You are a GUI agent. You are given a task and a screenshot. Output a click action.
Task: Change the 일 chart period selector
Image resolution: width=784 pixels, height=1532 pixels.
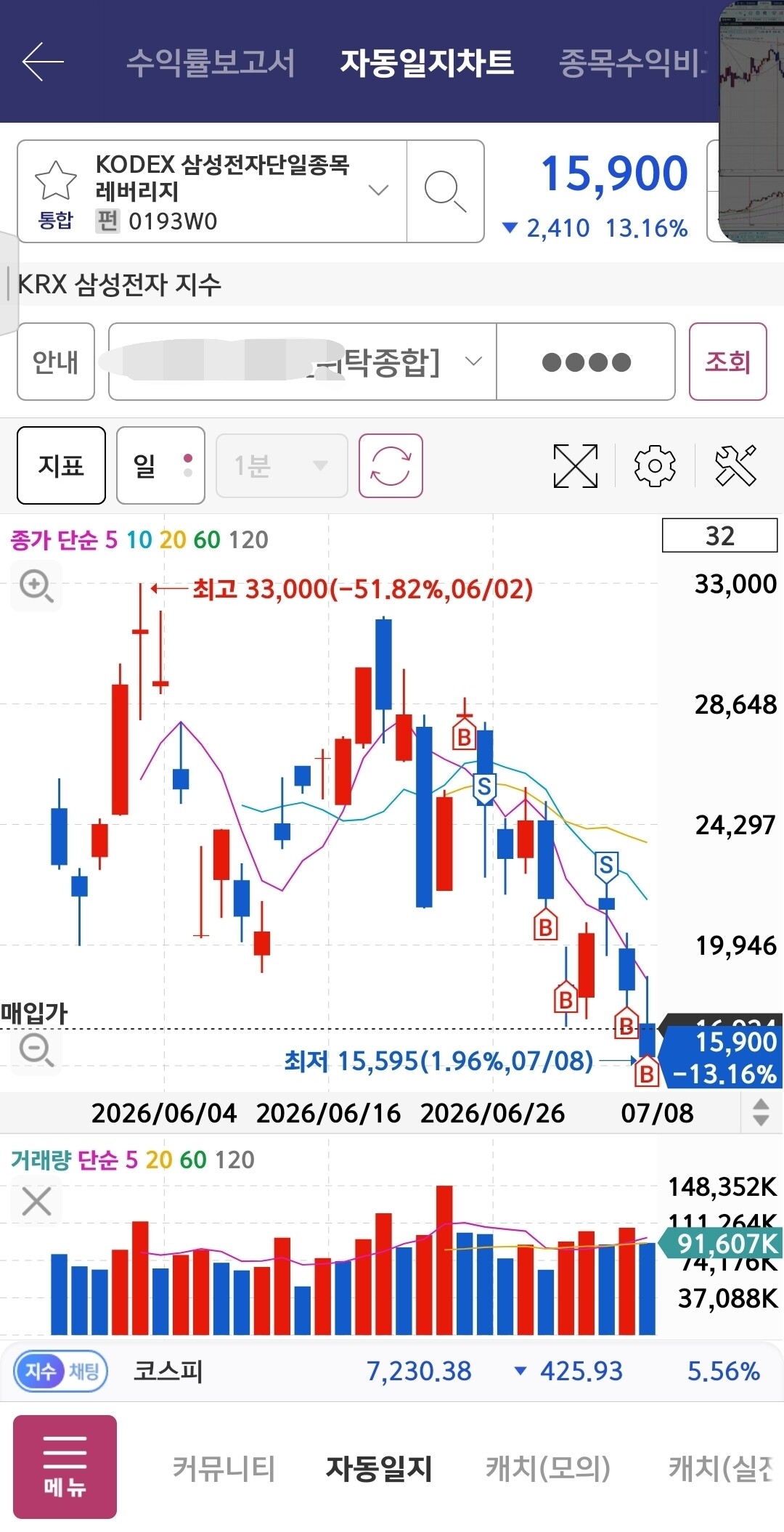(160, 465)
